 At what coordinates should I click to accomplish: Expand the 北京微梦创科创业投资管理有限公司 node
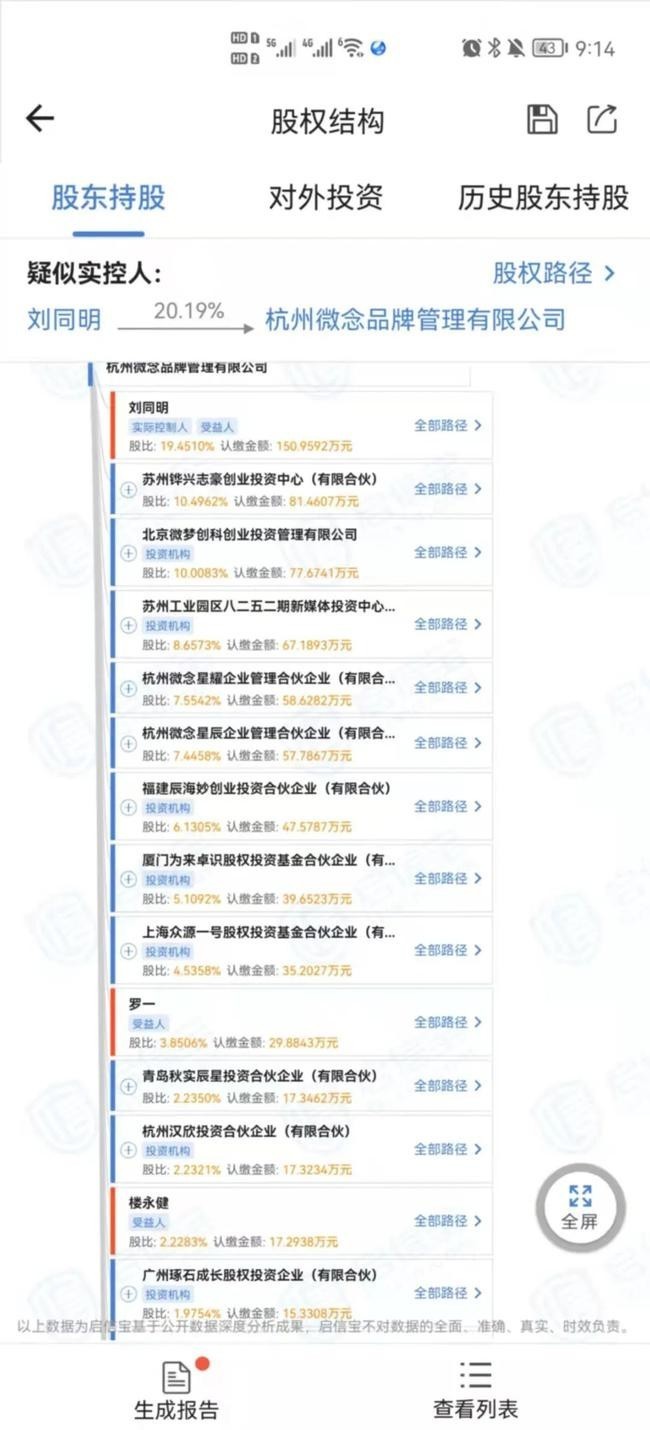pyautogui.click(x=128, y=553)
